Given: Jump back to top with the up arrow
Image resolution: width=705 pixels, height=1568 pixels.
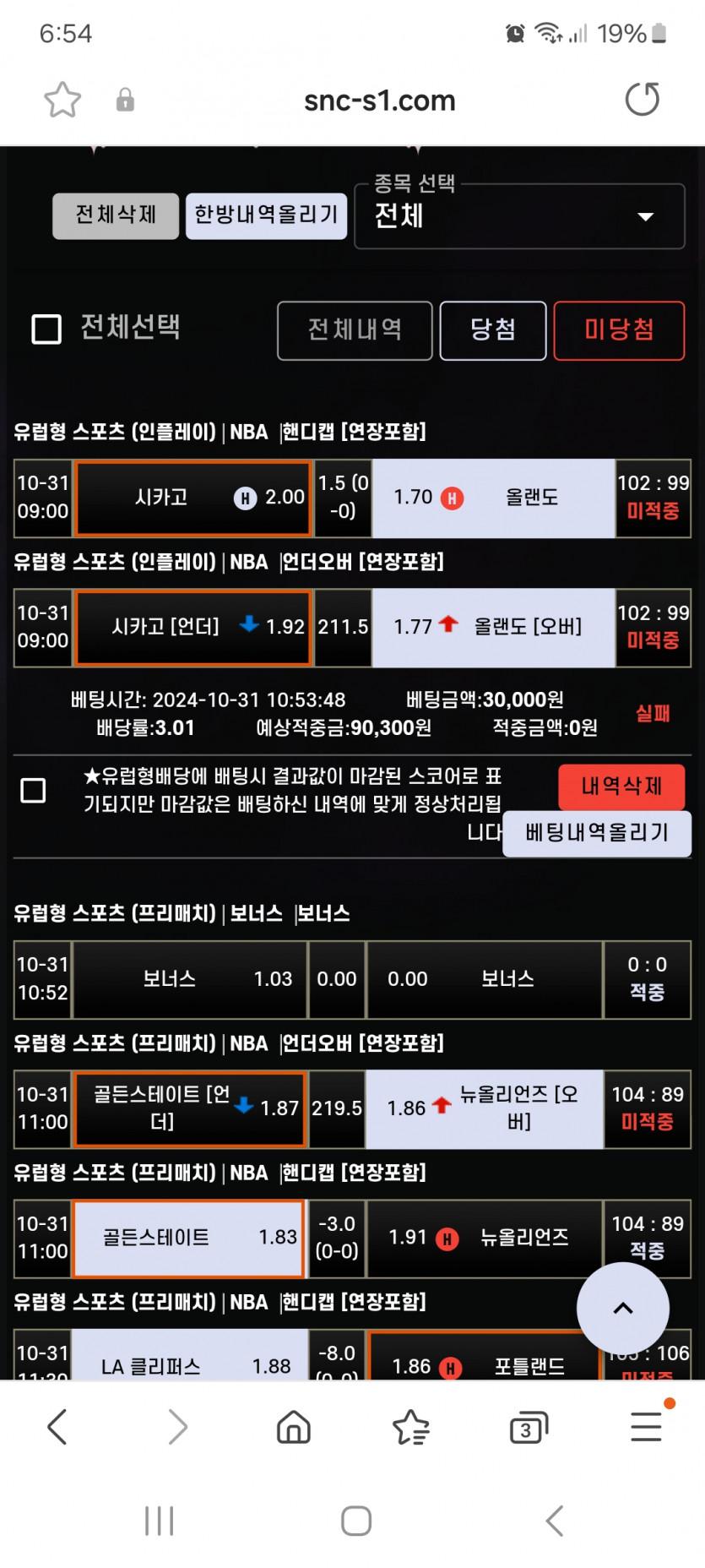Looking at the screenshot, I should click(x=622, y=1309).
